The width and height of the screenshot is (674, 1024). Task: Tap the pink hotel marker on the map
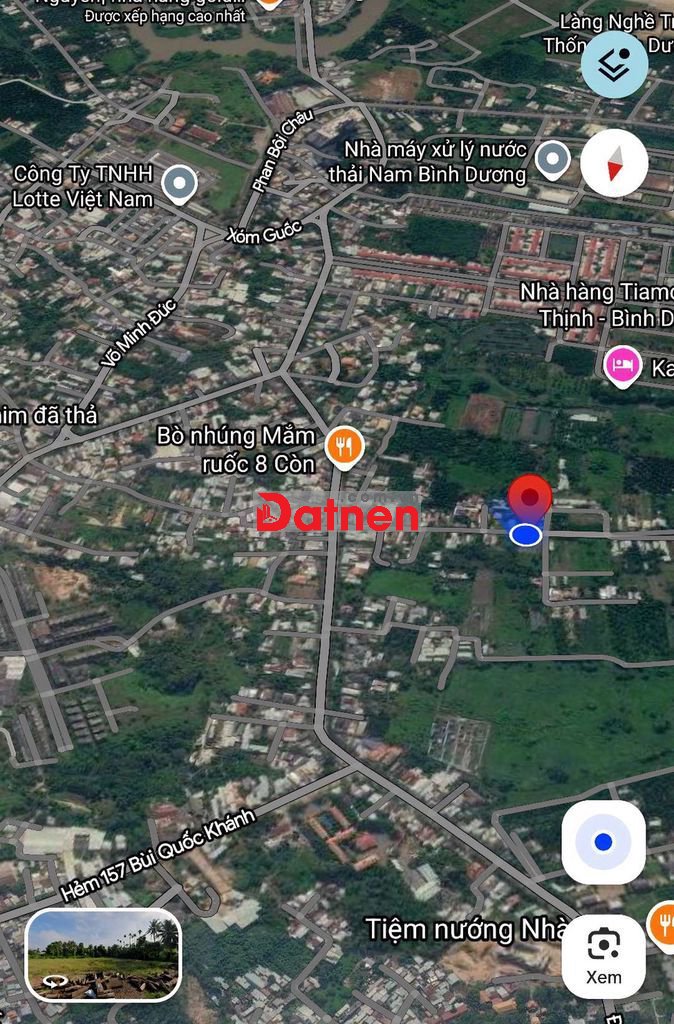coord(622,366)
